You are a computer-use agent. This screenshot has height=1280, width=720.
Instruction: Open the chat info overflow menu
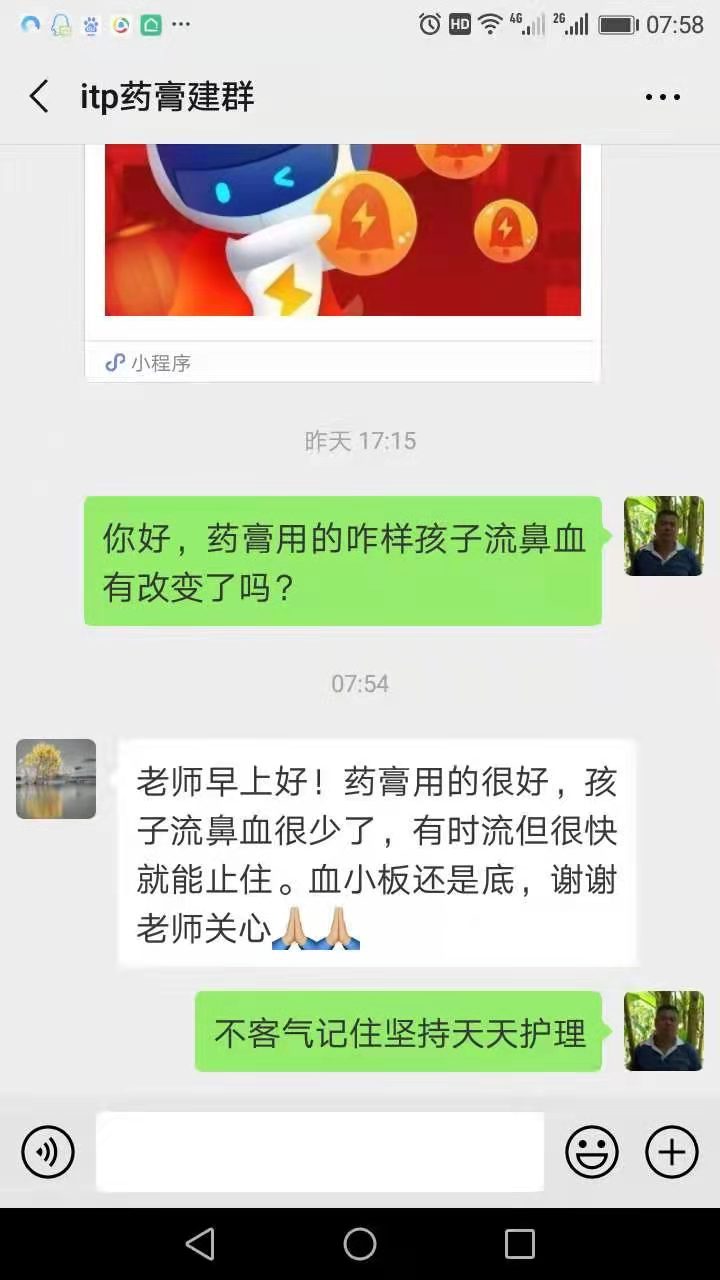(662, 97)
